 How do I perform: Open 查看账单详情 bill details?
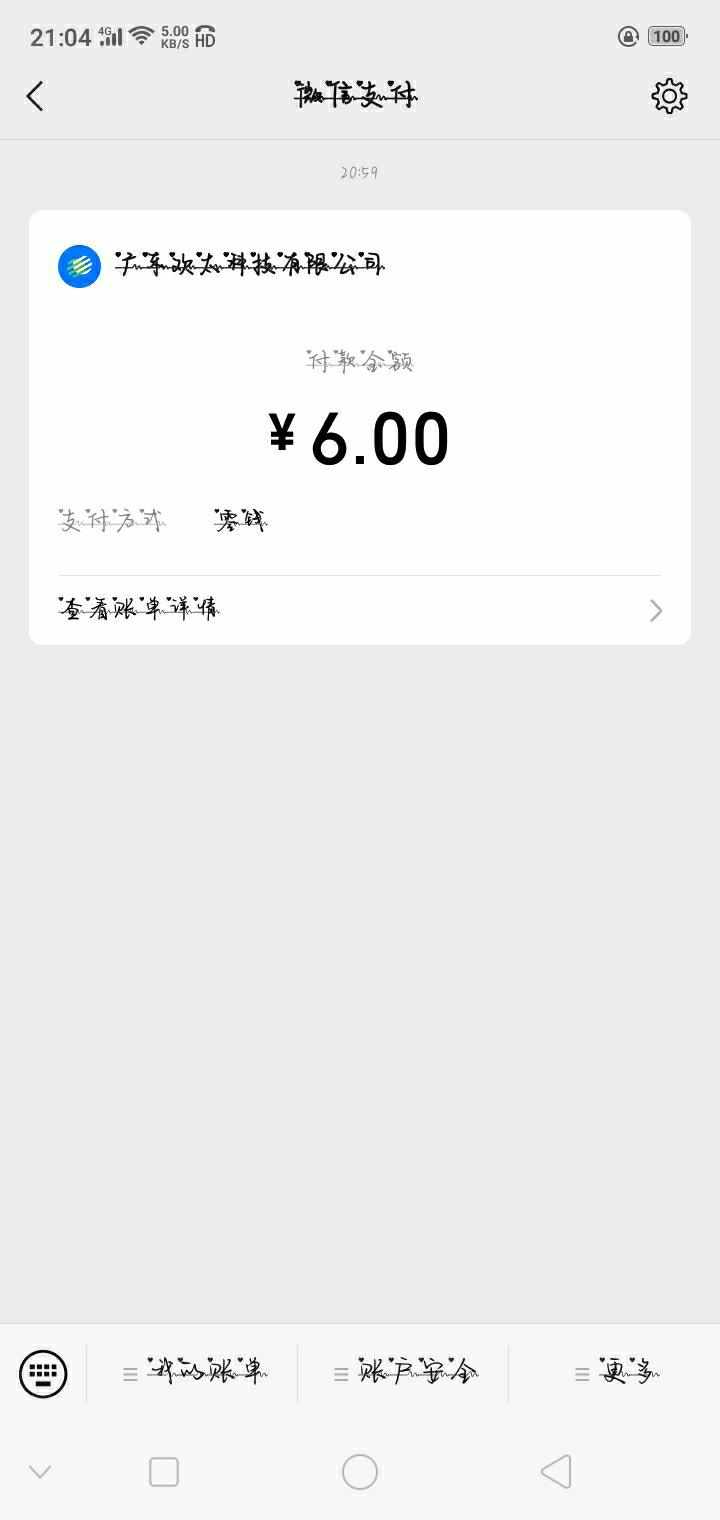tap(360, 610)
